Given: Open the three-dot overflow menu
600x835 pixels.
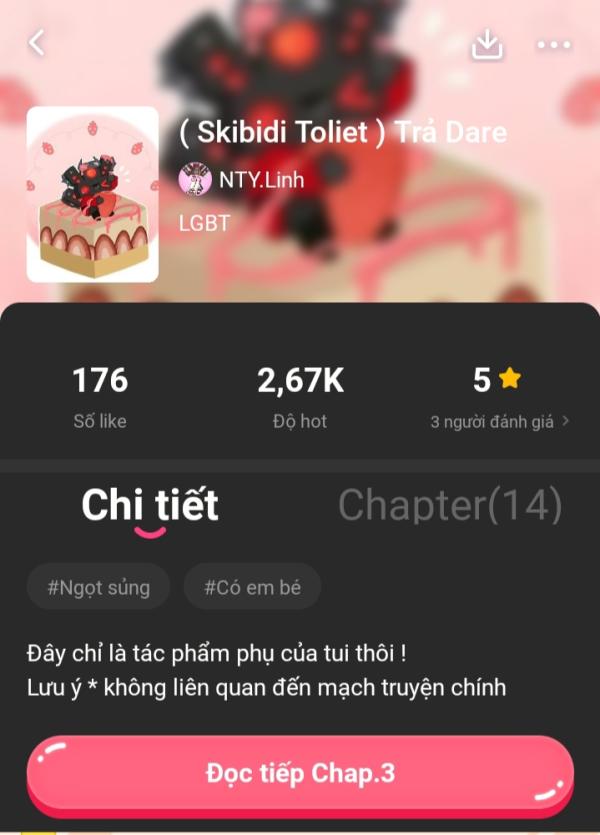Looking at the screenshot, I should point(553,44).
